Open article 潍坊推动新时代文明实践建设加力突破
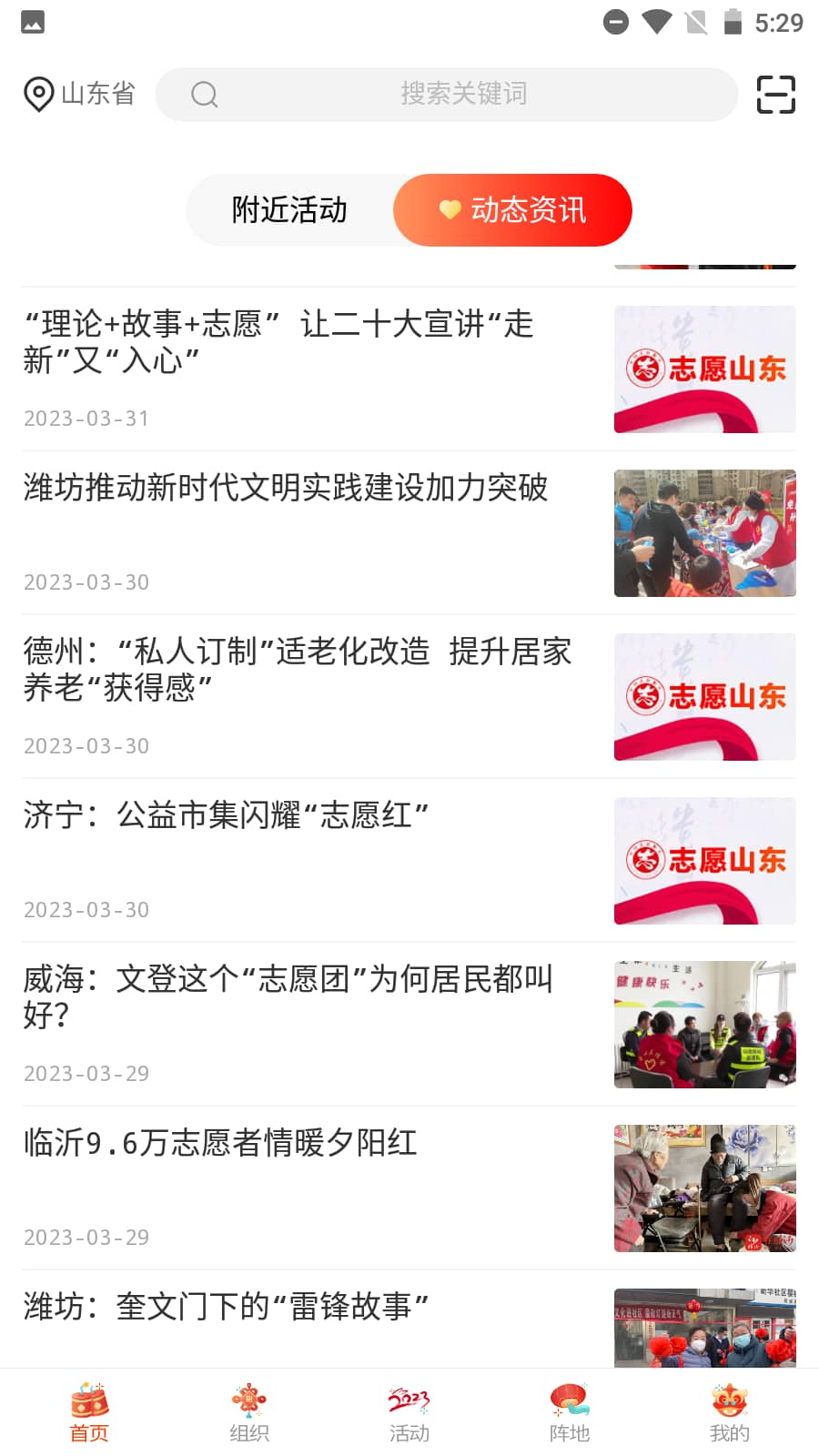The image size is (819, 1456). pyautogui.click(x=409, y=532)
